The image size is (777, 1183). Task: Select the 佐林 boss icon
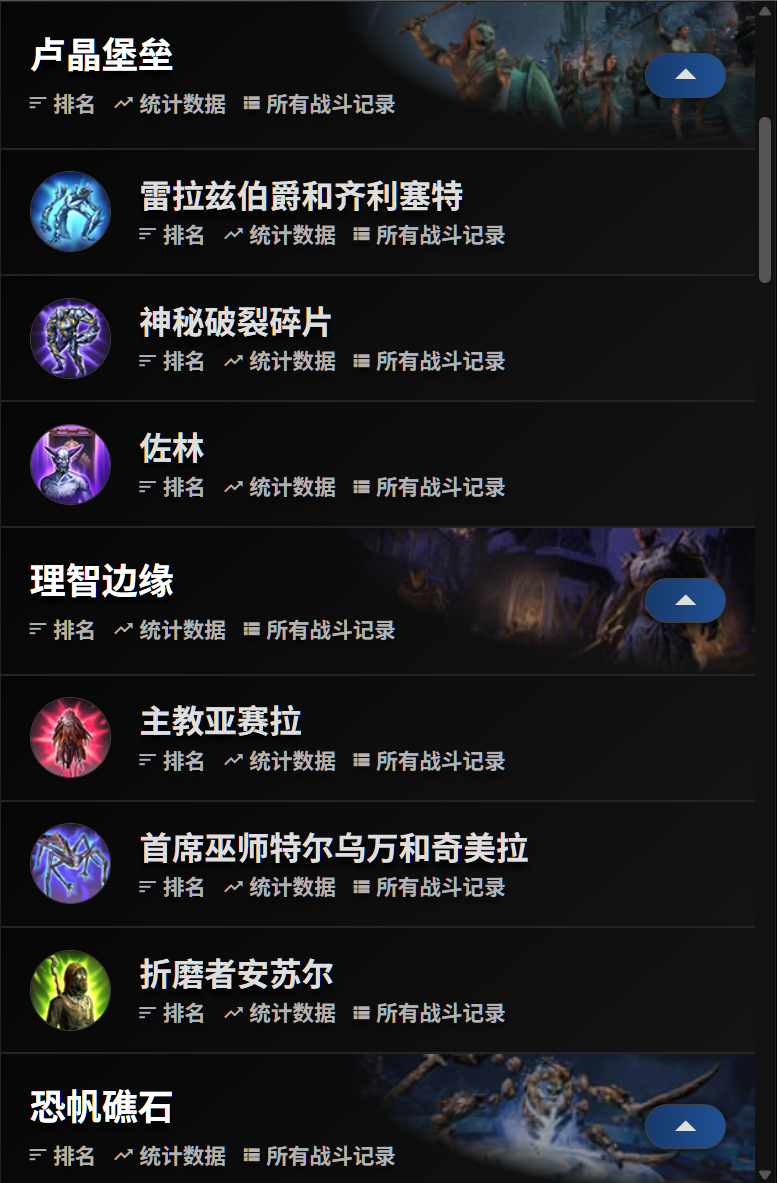tap(70, 464)
